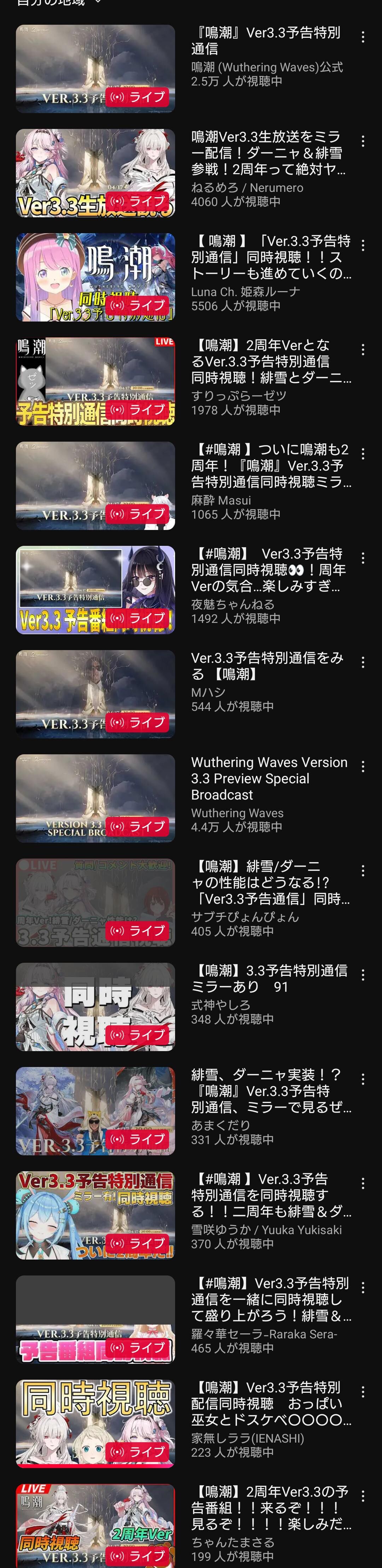The width and height of the screenshot is (382, 1568).
Task: Open more options for 鳴潮公式 stream
Action: [363, 37]
